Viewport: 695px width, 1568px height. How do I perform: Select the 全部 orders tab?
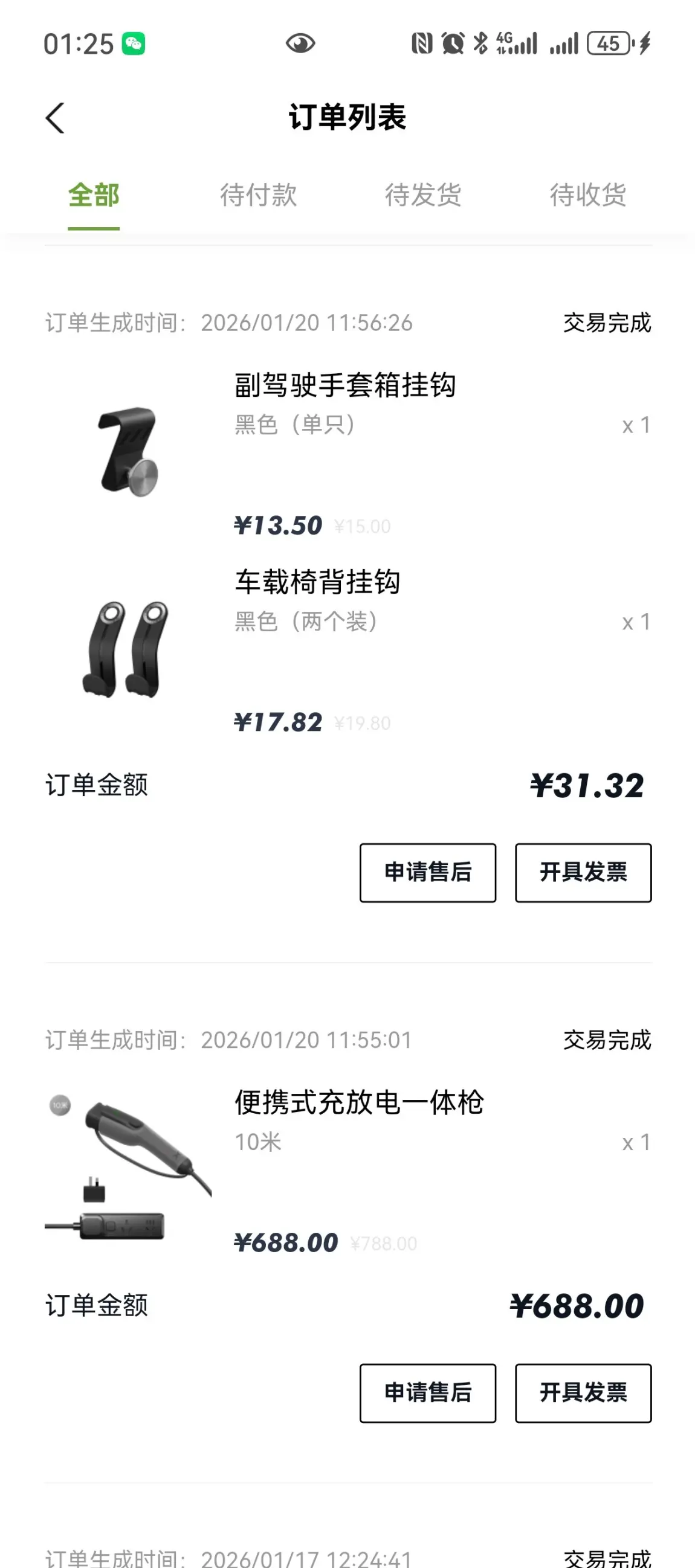[93, 195]
